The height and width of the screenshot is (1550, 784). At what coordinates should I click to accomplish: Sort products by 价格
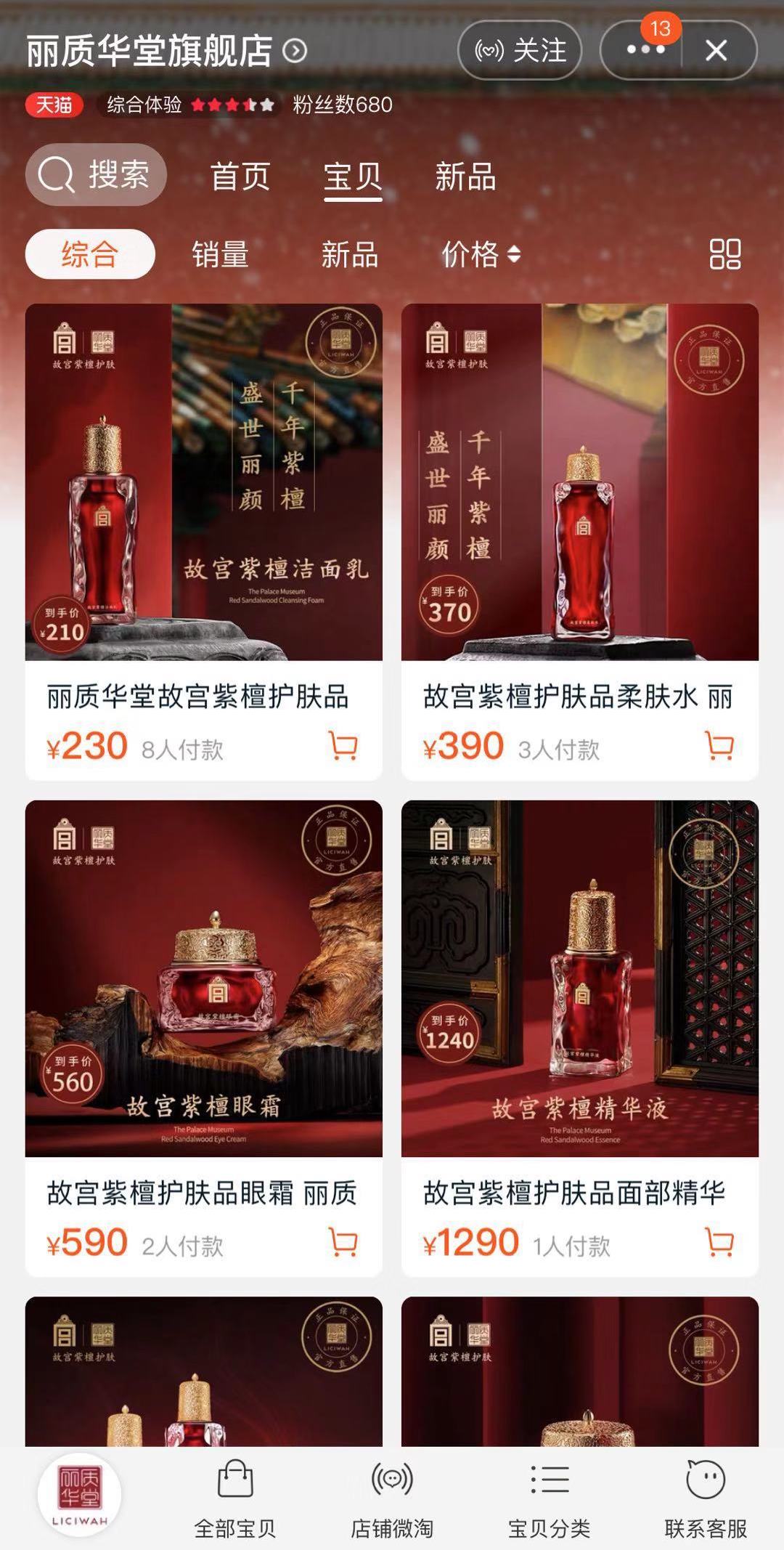click(x=481, y=254)
